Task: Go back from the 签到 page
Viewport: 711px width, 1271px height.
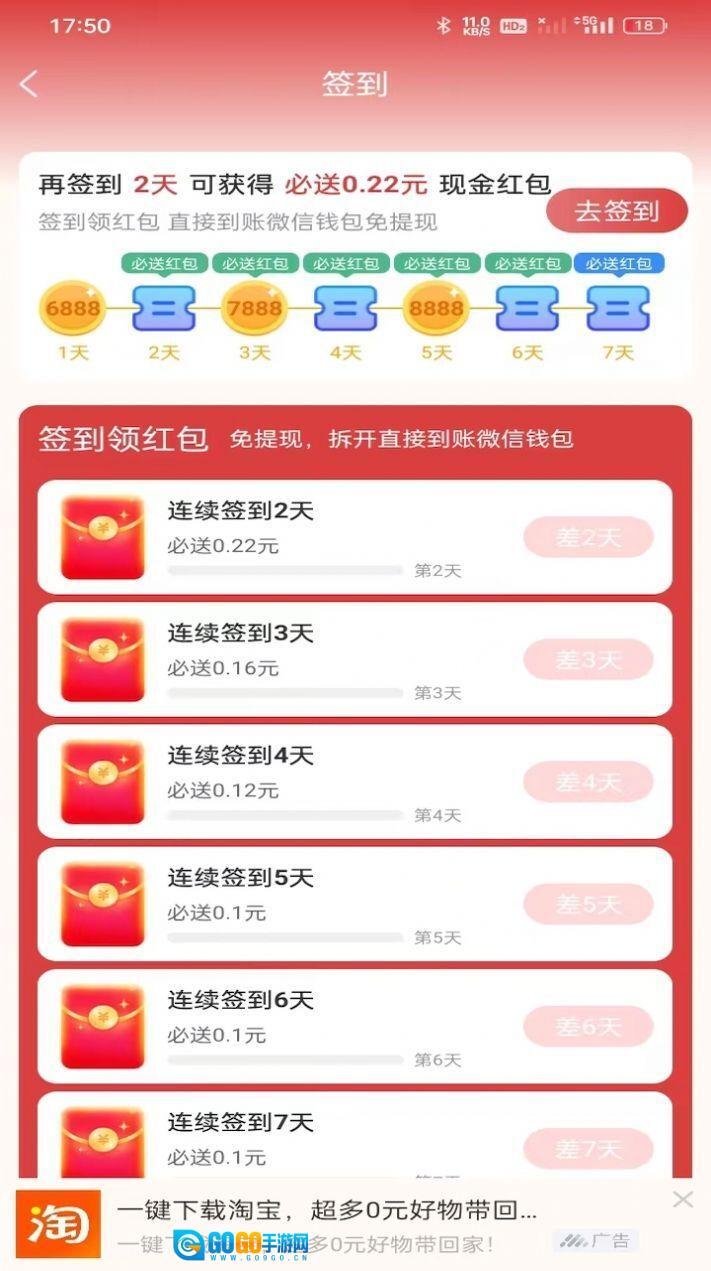Action: (x=29, y=84)
